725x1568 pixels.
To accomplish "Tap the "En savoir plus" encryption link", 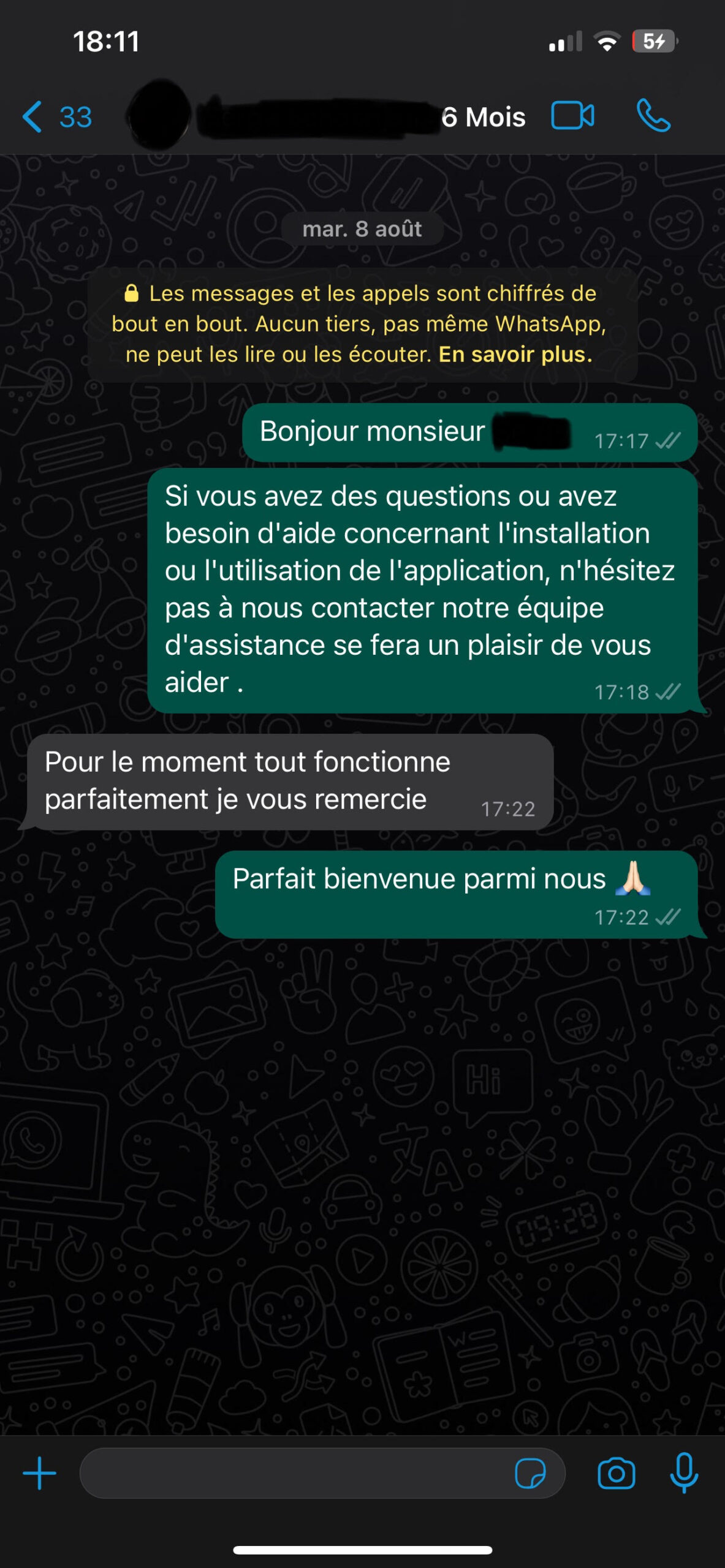I will tap(515, 355).
